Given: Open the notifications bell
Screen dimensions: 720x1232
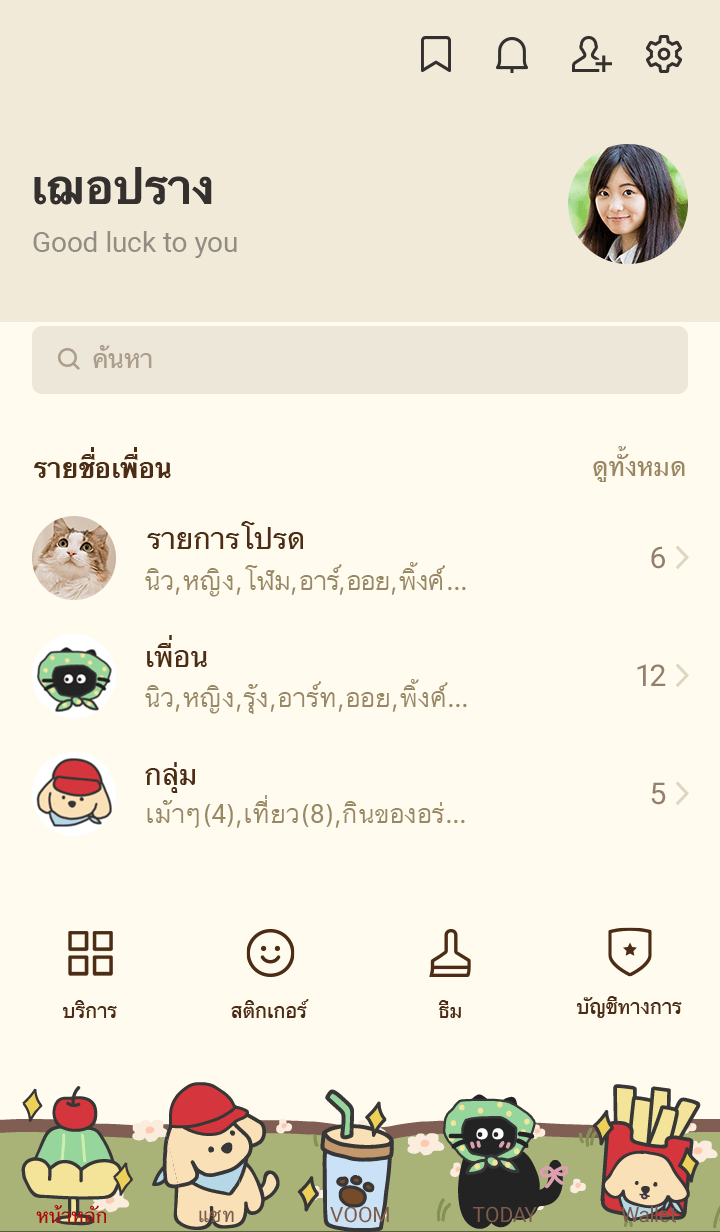Looking at the screenshot, I should point(512,55).
